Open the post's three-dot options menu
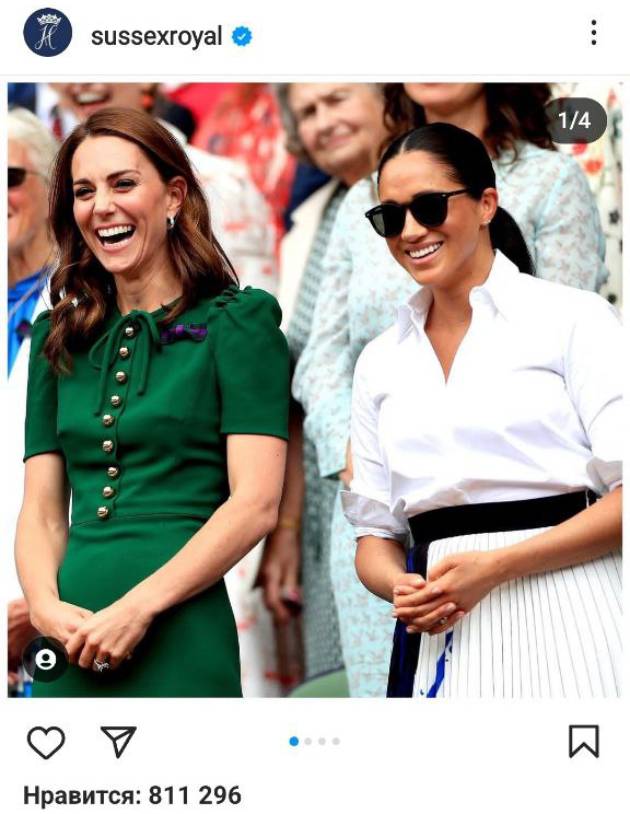Image resolution: width=630 pixels, height=814 pixels. [x=593, y=33]
